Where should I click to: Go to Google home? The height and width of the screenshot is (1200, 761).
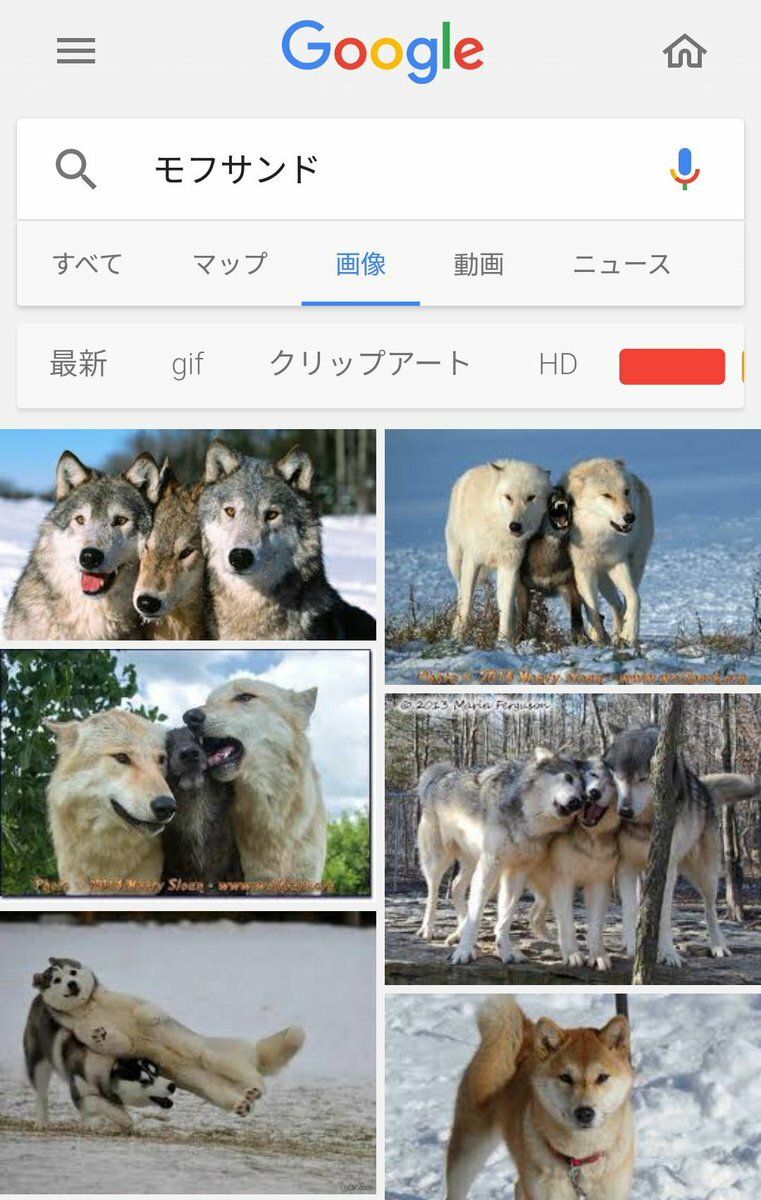pos(685,51)
